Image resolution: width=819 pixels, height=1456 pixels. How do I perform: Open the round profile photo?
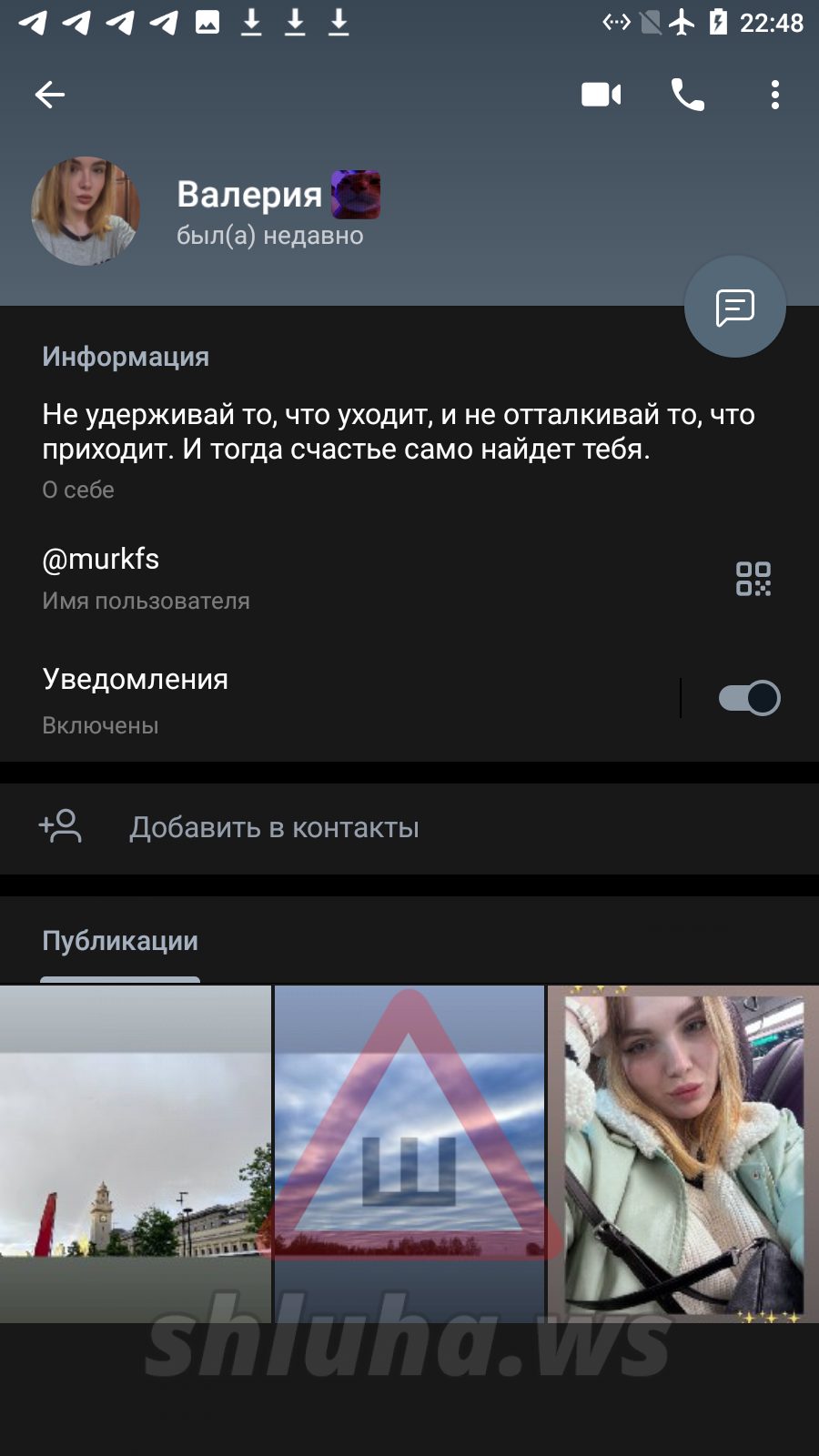[x=86, y=211]
